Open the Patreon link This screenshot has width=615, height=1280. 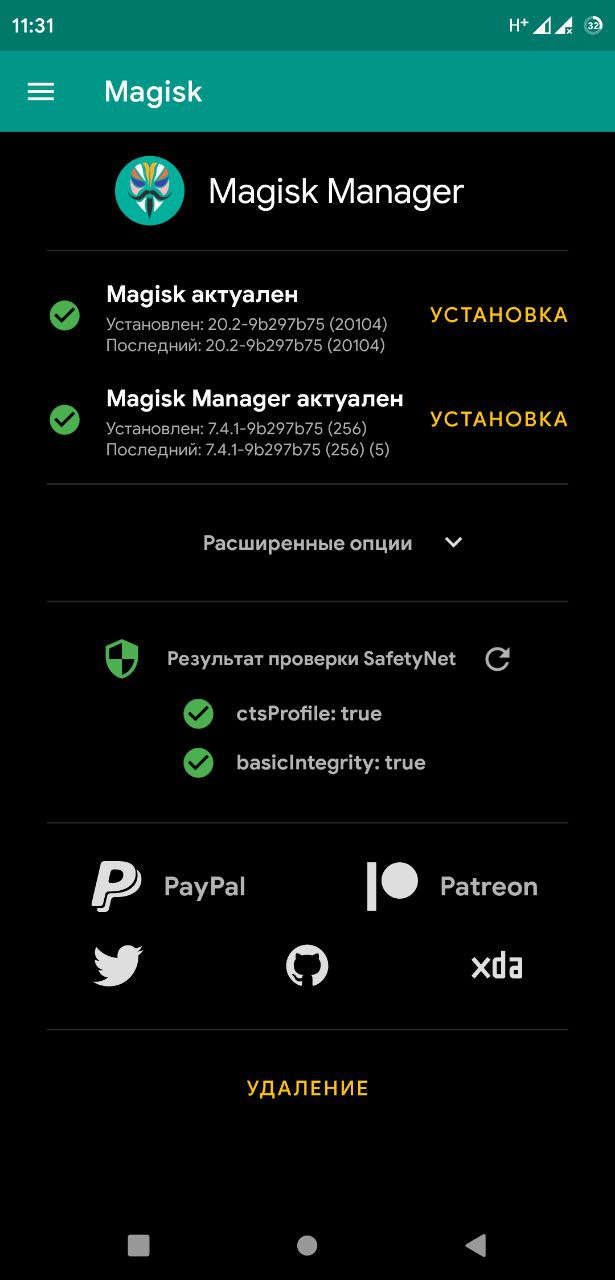(x=452, y=886)
